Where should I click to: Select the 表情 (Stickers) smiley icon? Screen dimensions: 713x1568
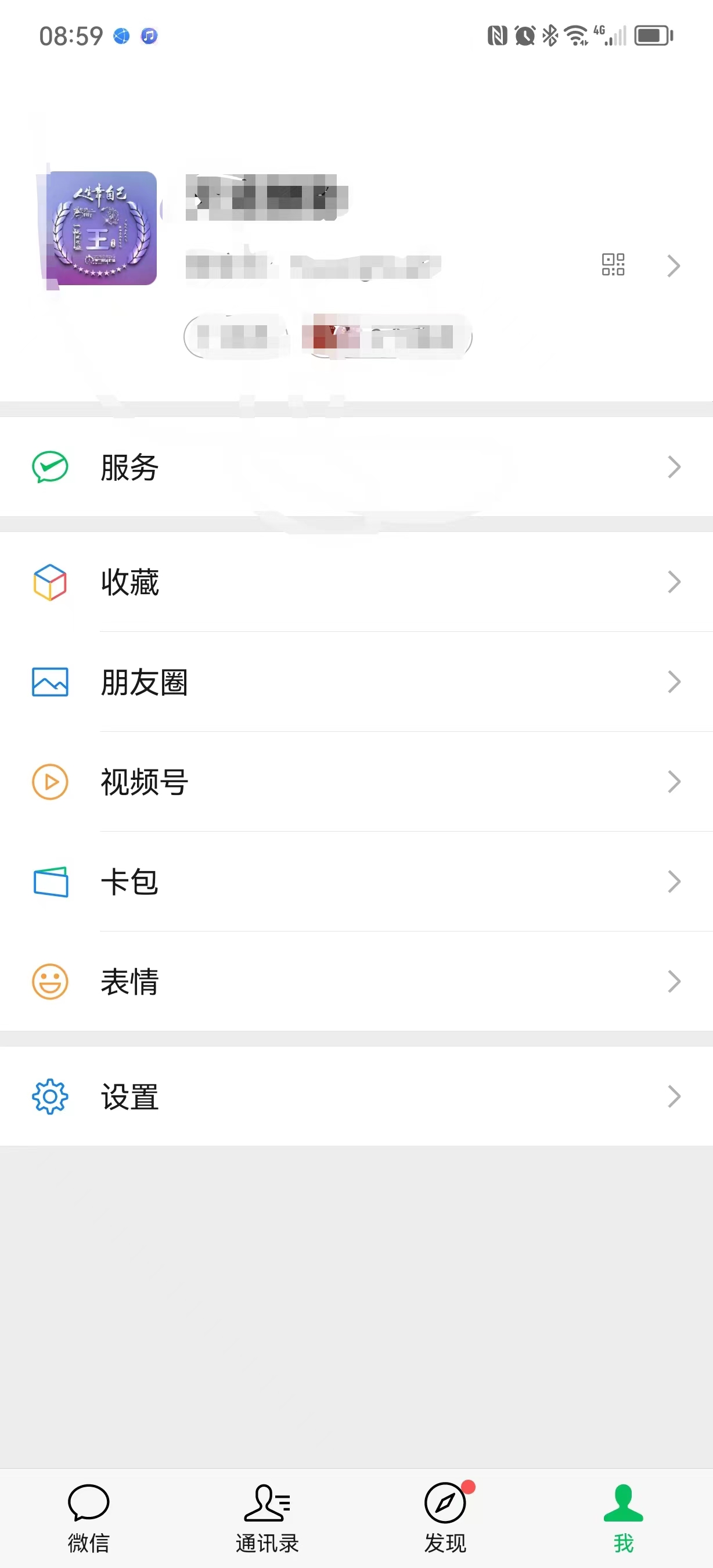point(50,981)
